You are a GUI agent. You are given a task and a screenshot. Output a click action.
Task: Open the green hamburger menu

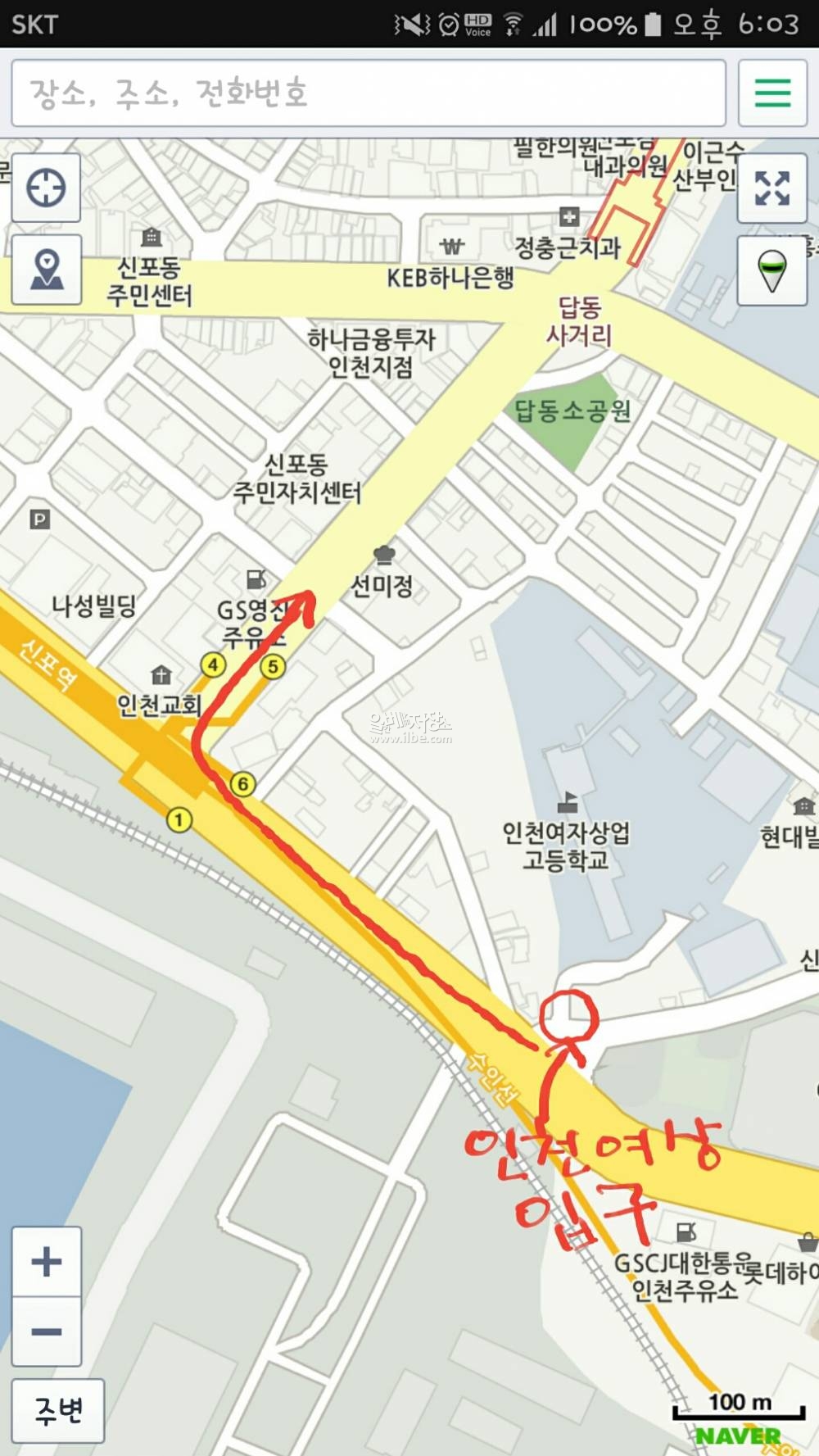click(x=771, y=93)
